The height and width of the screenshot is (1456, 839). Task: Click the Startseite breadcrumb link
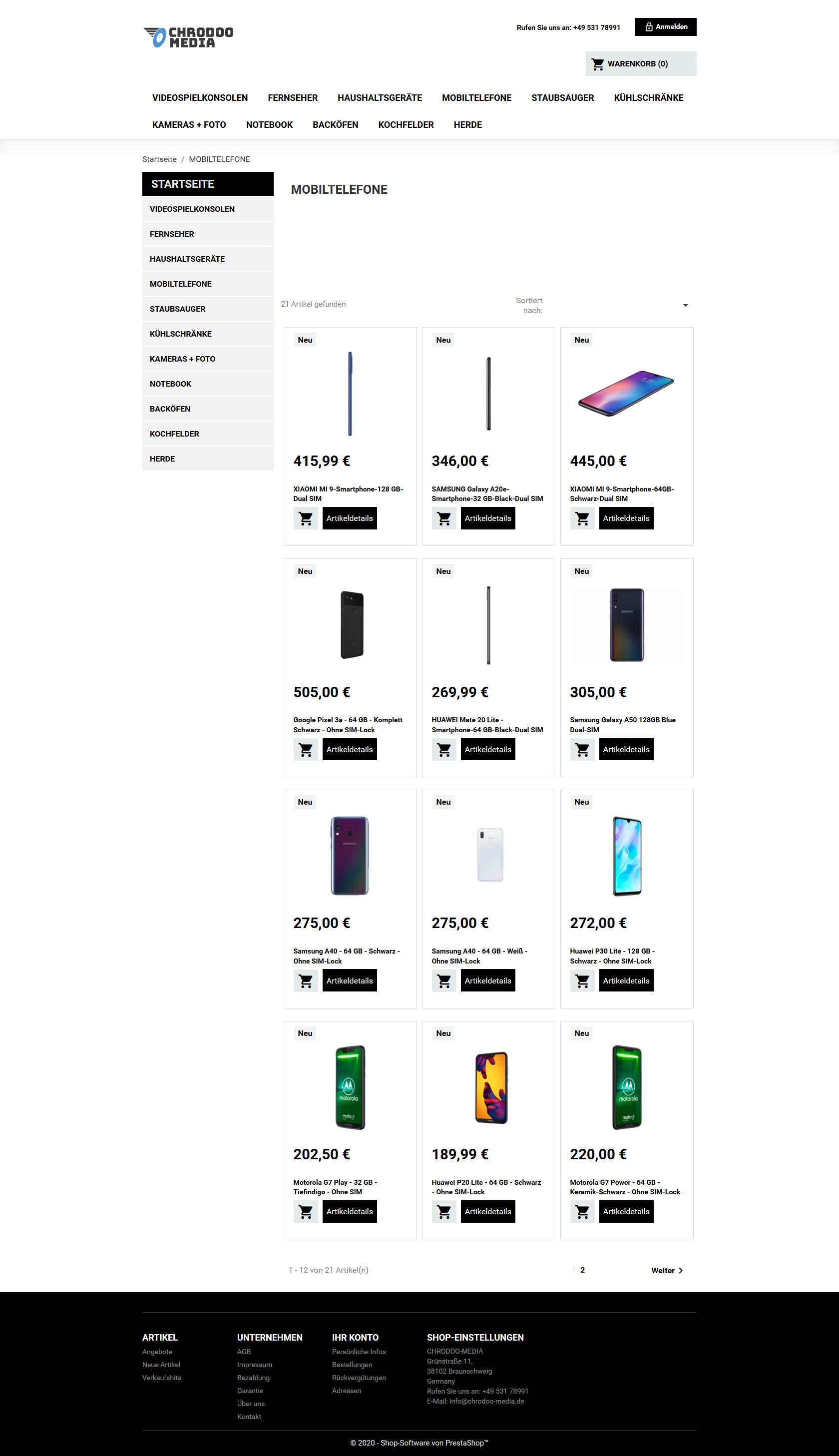(160, 159)
